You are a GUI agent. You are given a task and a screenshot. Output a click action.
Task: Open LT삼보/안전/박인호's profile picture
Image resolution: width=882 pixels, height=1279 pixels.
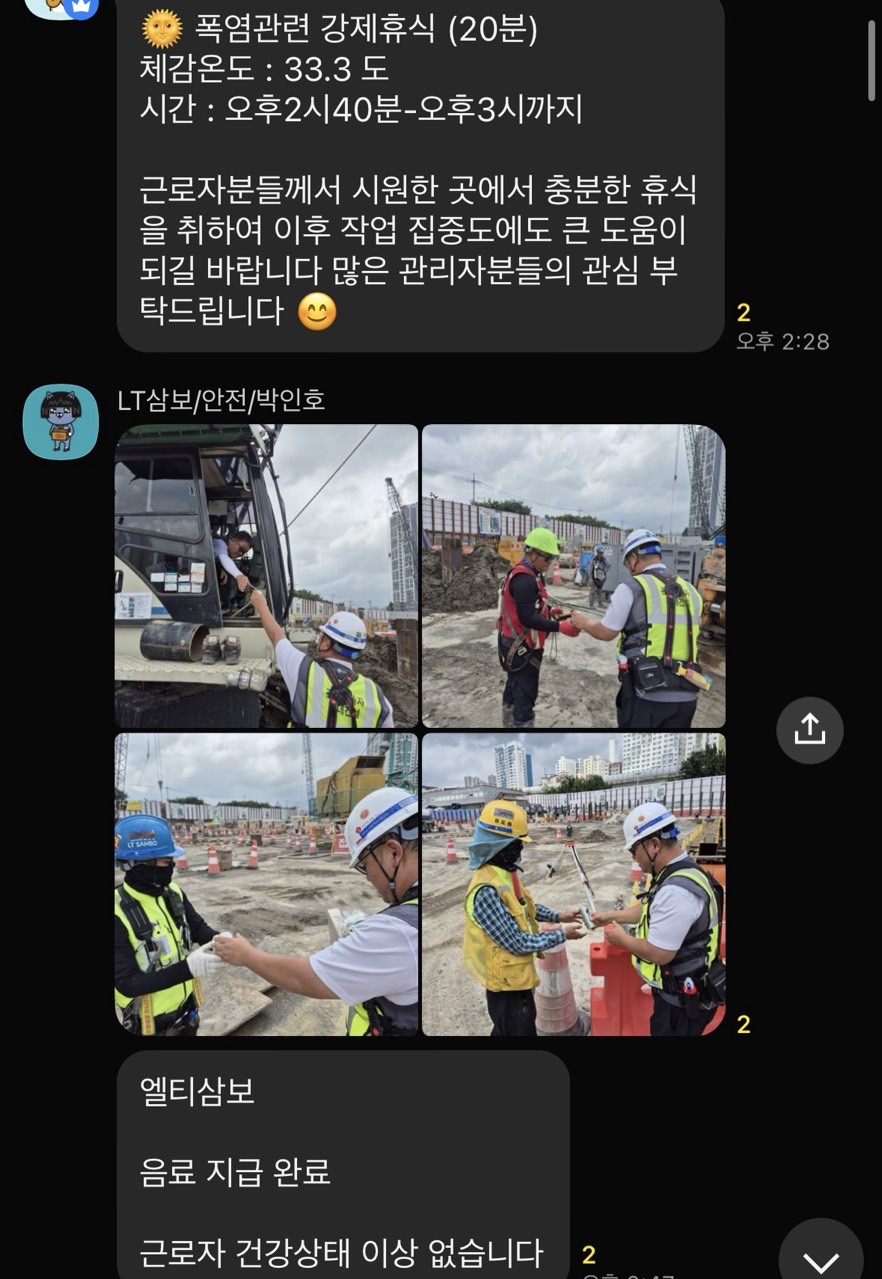pos(60,422)
